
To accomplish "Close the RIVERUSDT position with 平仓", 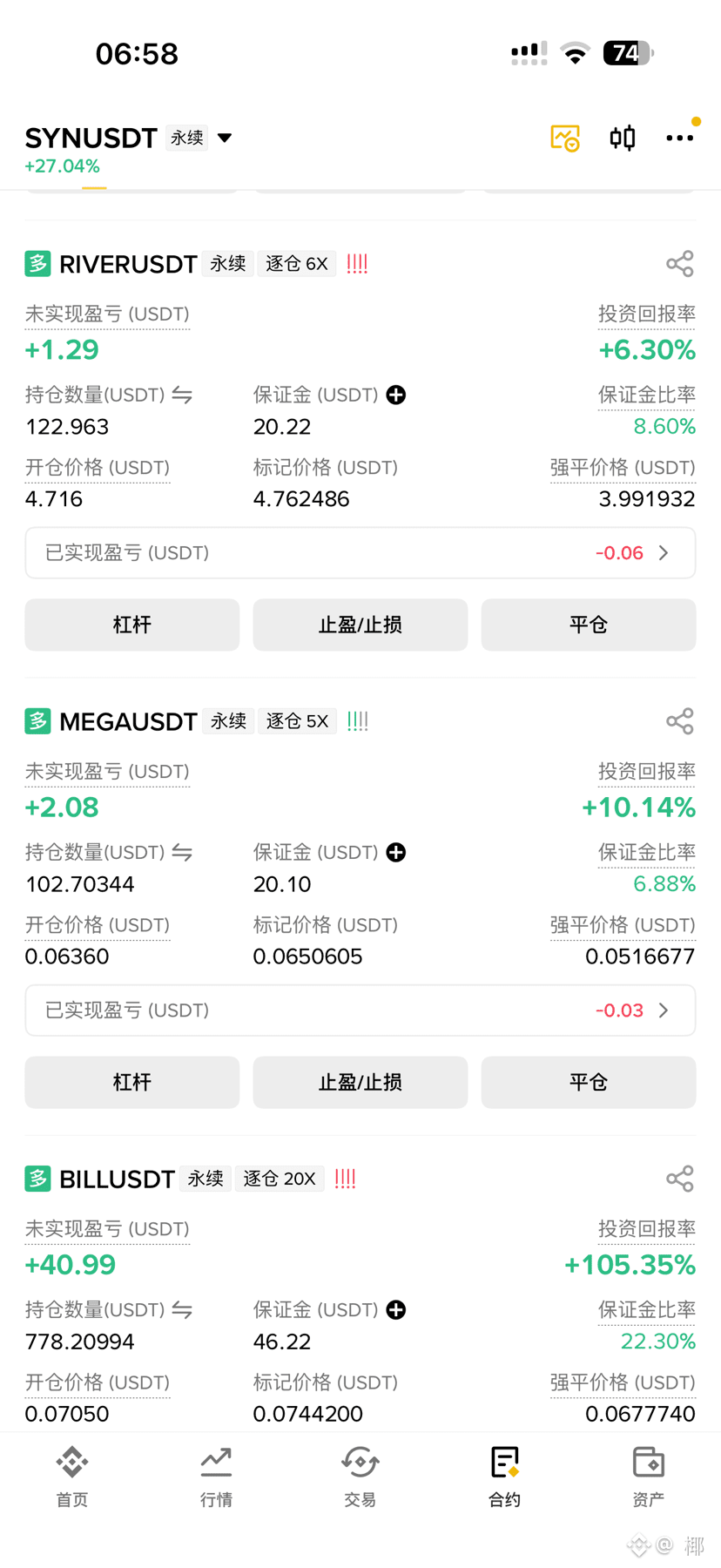I will [x=589, y=625].
